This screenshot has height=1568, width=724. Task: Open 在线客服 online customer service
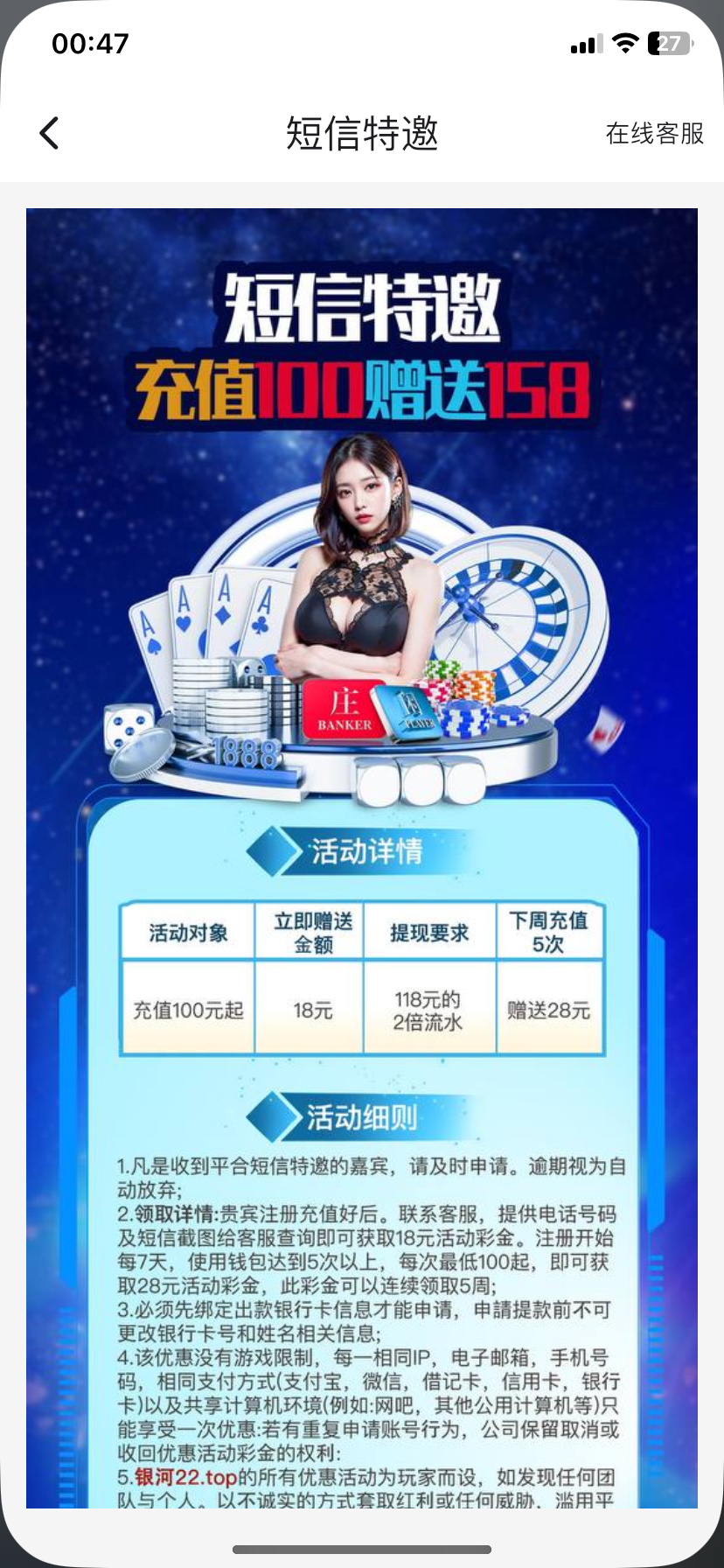654,134
